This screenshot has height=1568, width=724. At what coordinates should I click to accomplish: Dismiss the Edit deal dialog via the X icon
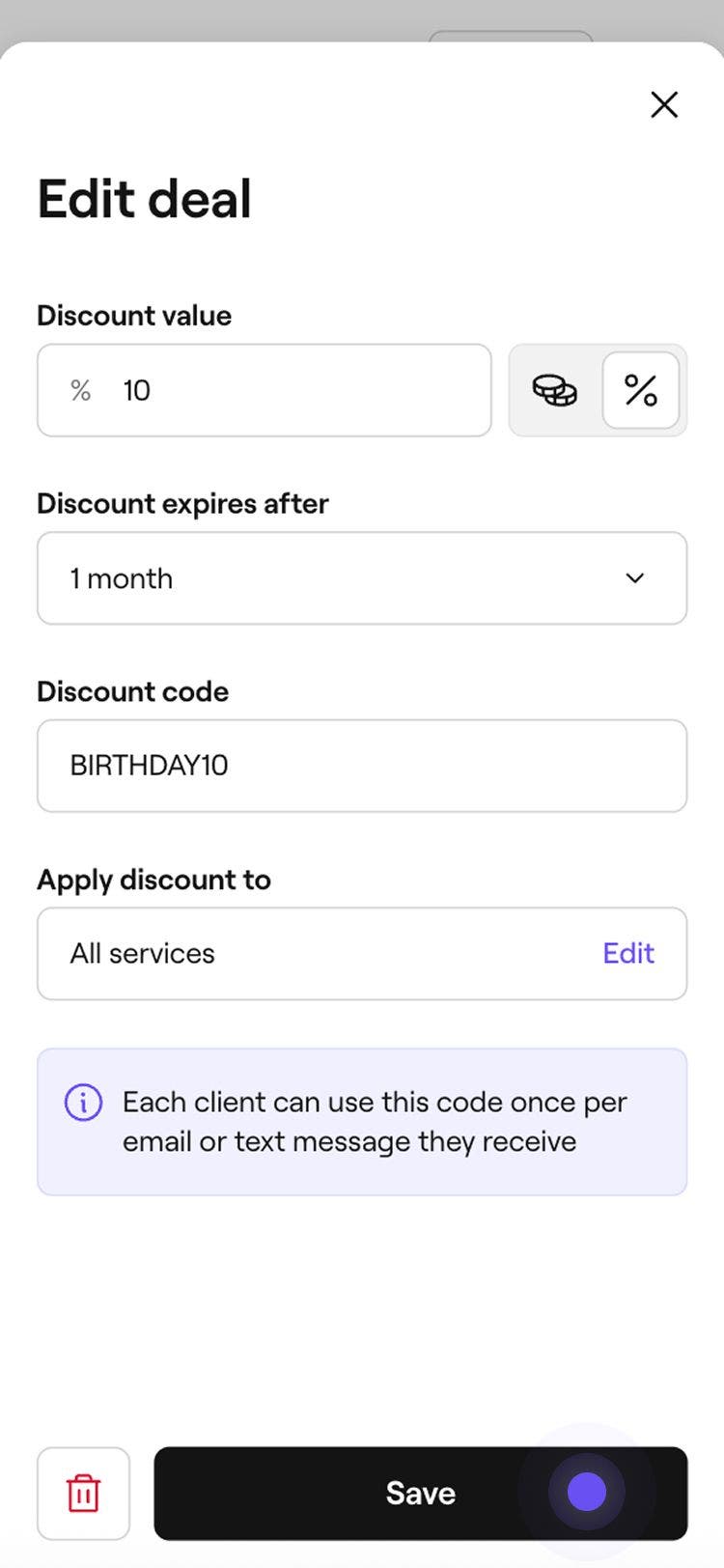point(664,104)
